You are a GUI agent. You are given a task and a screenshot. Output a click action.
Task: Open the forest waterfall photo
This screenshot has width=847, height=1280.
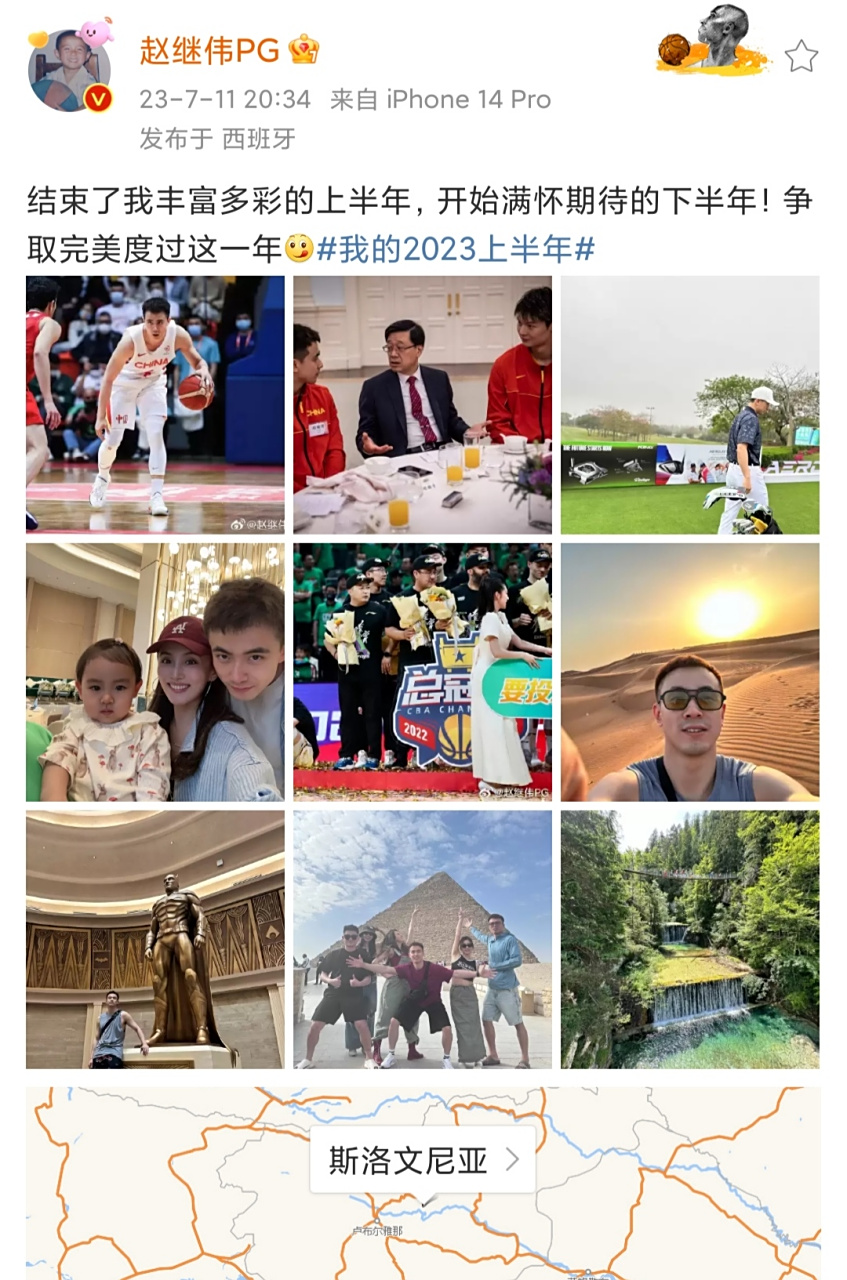pos(689,939)
